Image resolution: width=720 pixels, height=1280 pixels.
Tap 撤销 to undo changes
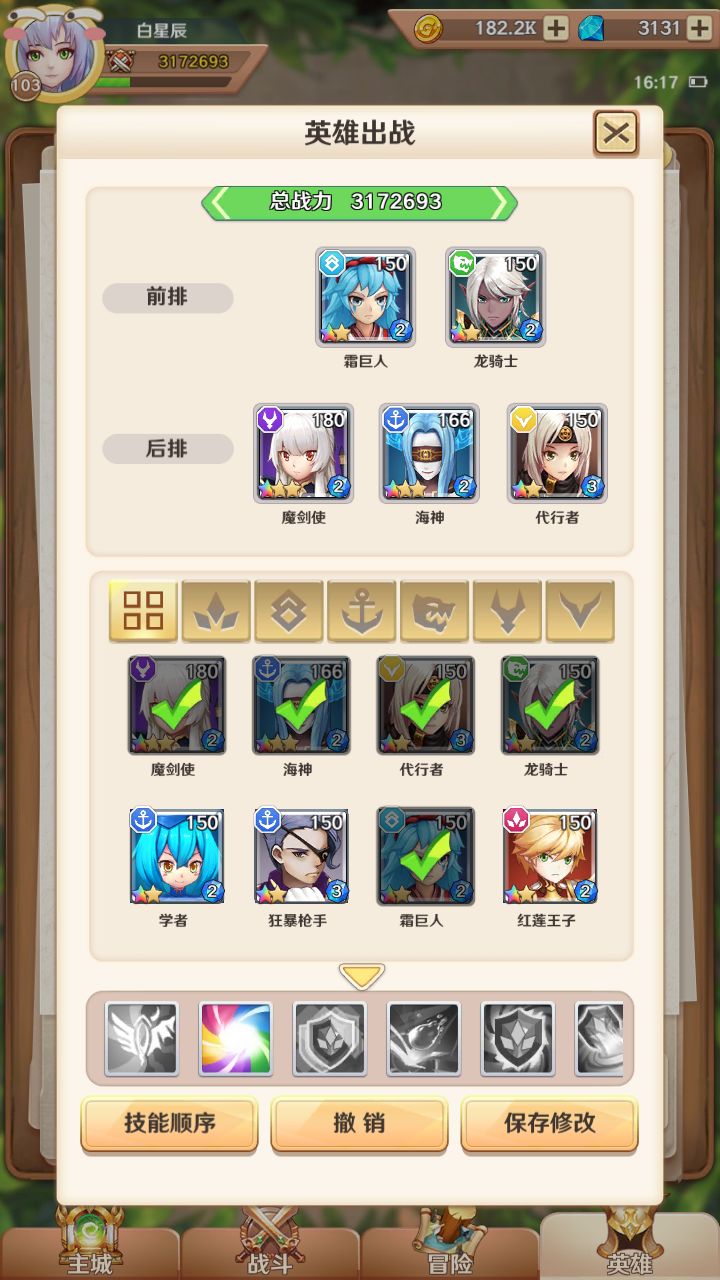pos(359,1123)
